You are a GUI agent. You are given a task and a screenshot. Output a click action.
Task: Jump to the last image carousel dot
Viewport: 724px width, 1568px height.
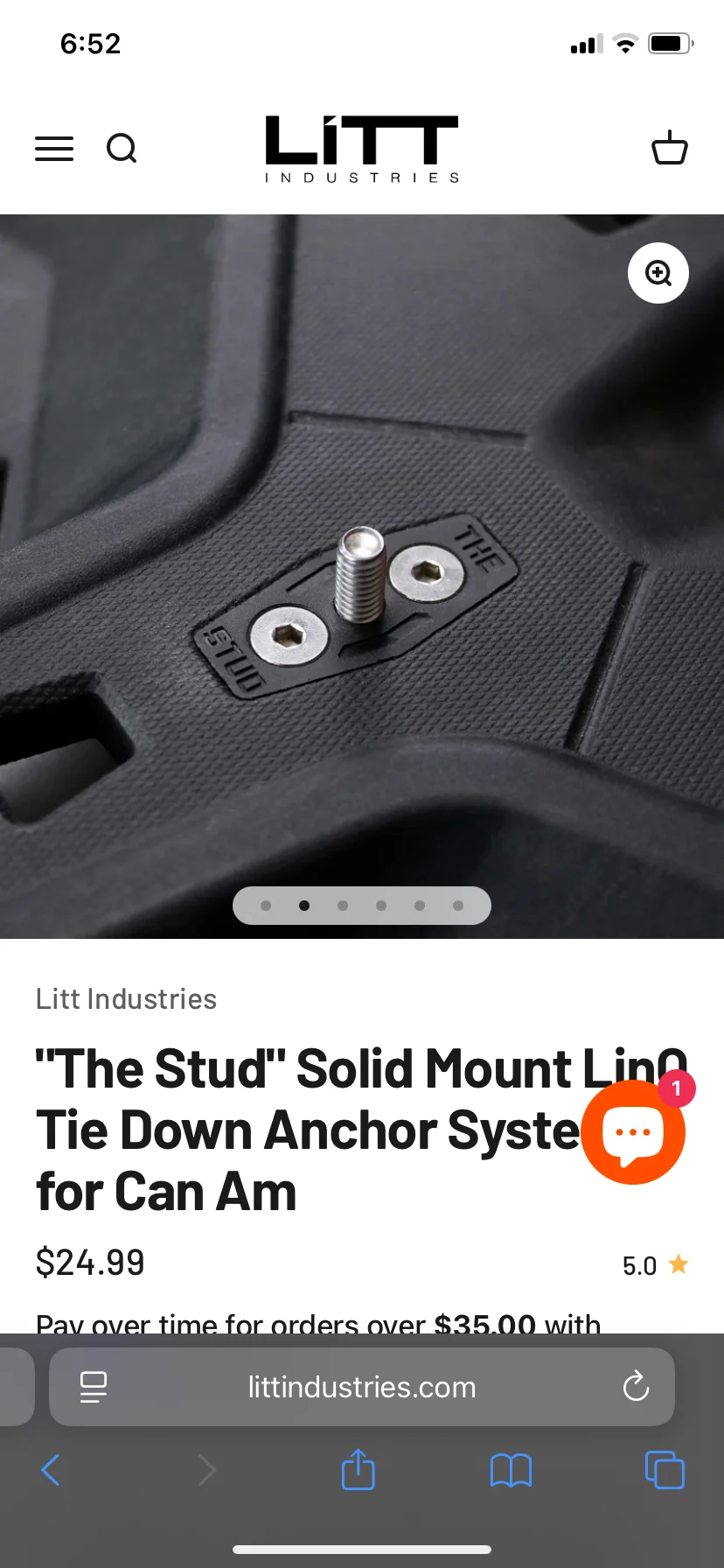click(458, 906)
